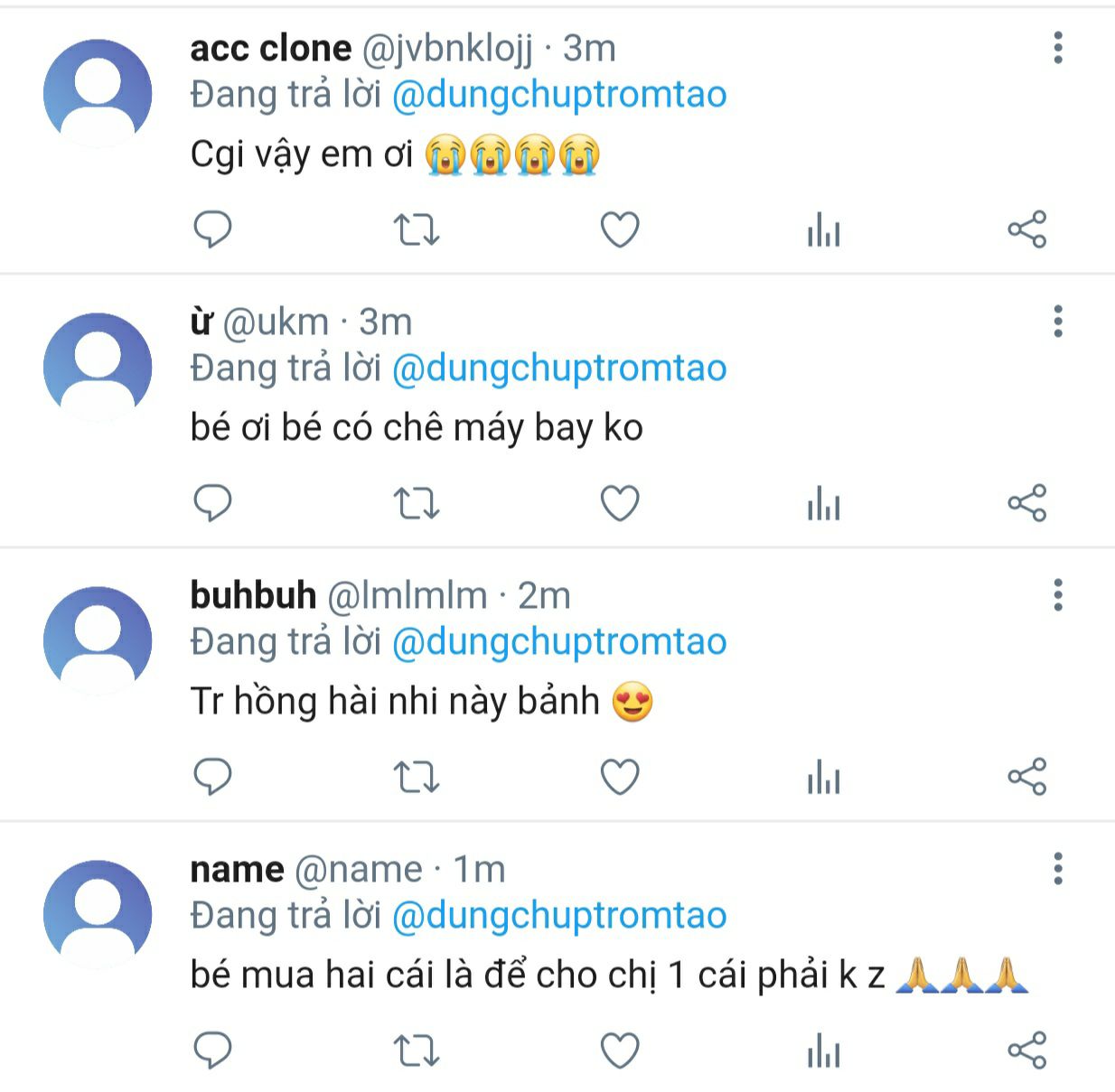The image size is (1115, 1092).
Task: Reply to name's tweet
Action: [x=213, y=1050]
